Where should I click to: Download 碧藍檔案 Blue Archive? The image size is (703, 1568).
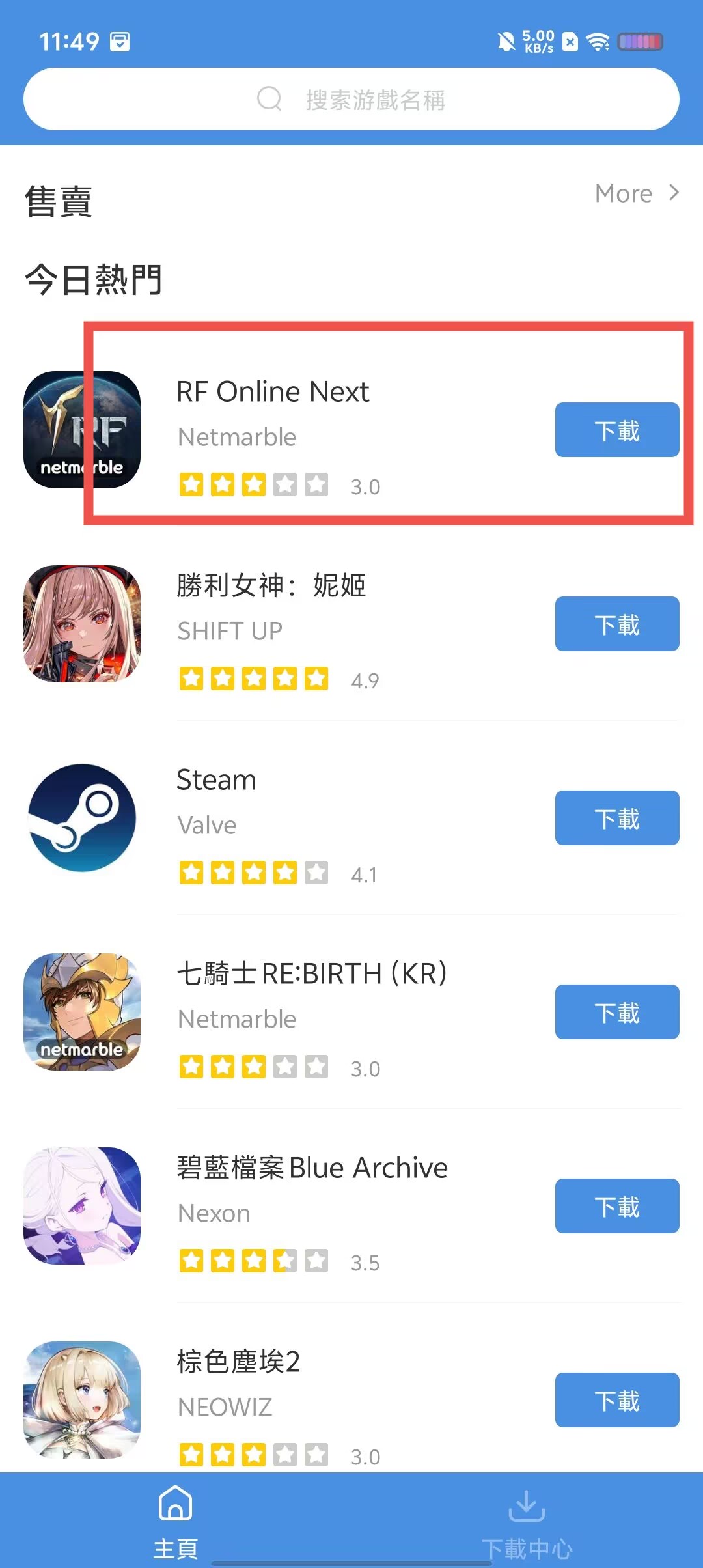616,1206
